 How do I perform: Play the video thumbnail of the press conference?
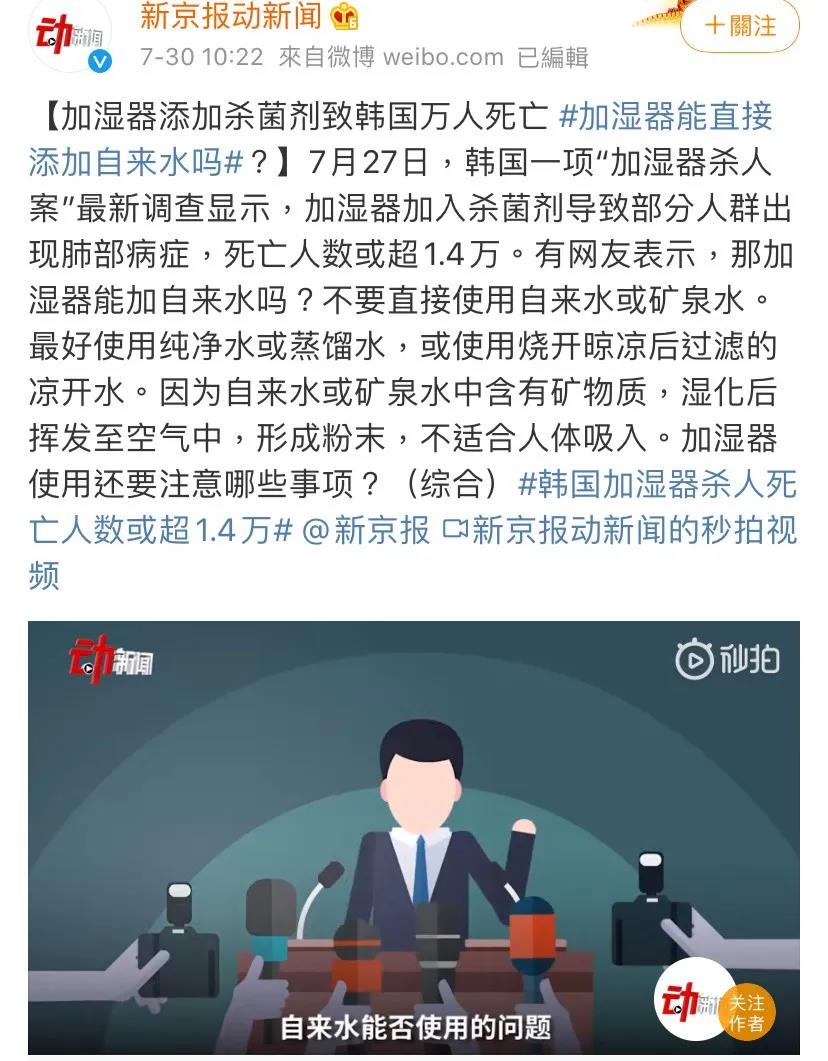click(414, 830)
